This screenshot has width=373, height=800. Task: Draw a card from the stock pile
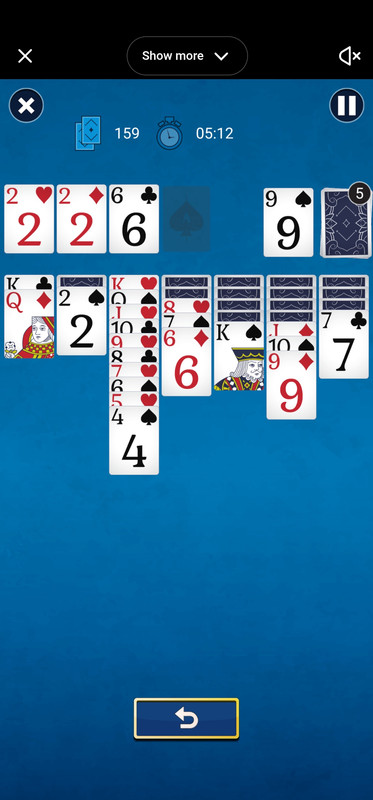pos(345,222)
